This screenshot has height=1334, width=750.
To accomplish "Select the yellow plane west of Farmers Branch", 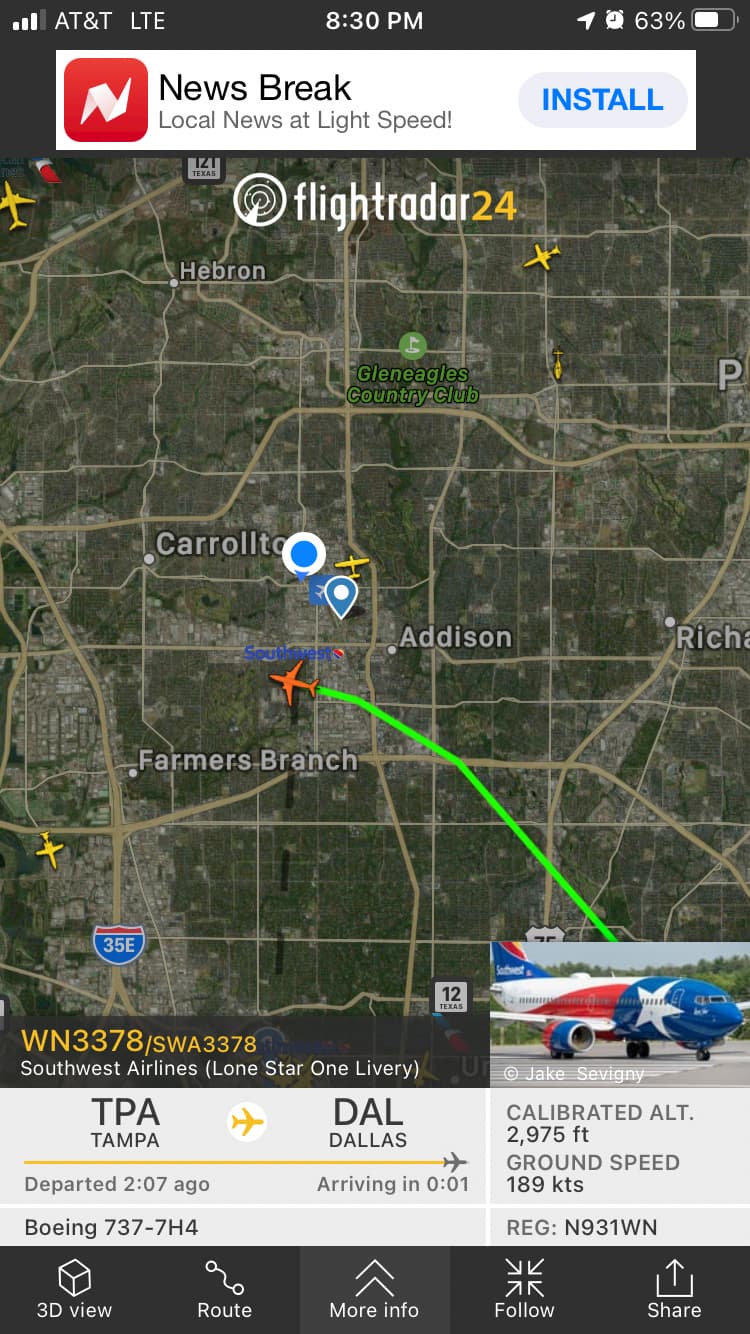I will (x=48, y=849).
